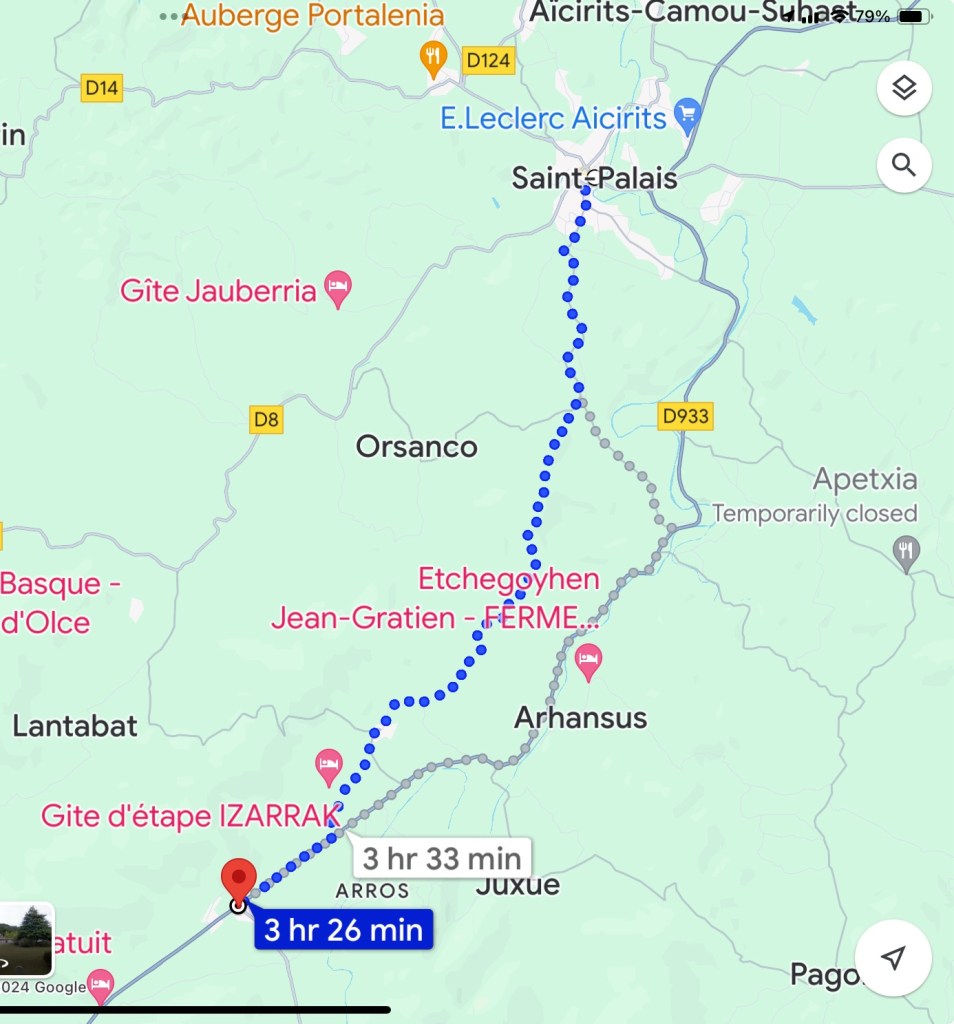The height and width of the screenshot is (1024, 954).
Task: Open E.Leclerc Aicirits shopping pin
Action: tap(687, 116)
